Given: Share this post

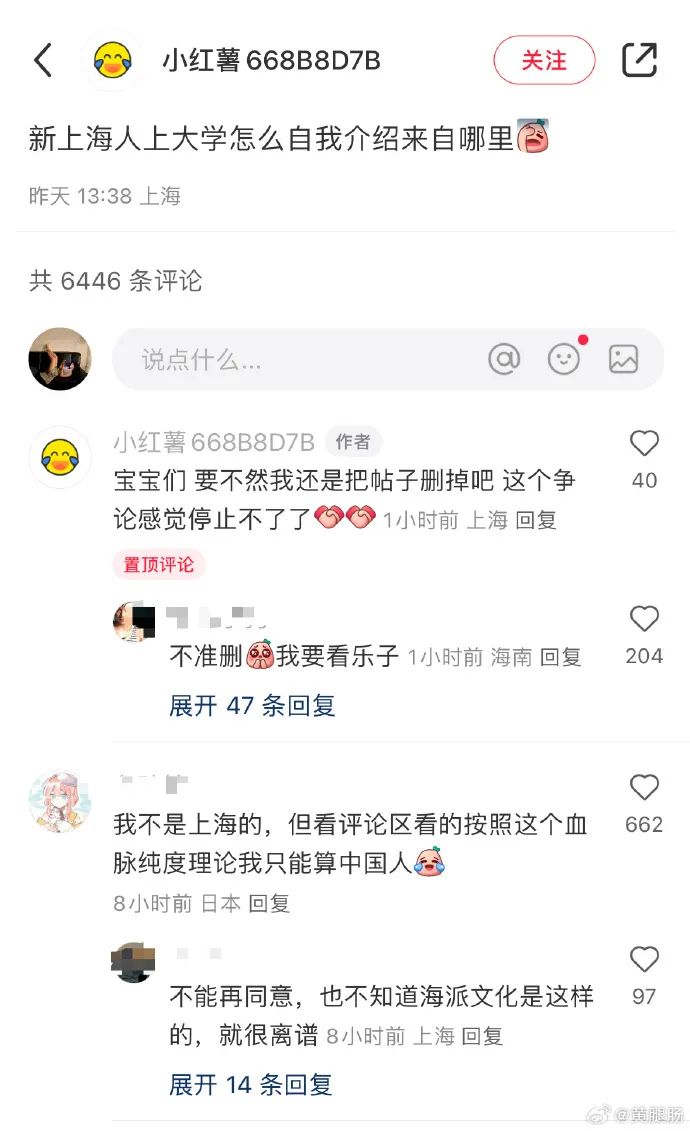Looking at the screenshot, I should 640,60.
